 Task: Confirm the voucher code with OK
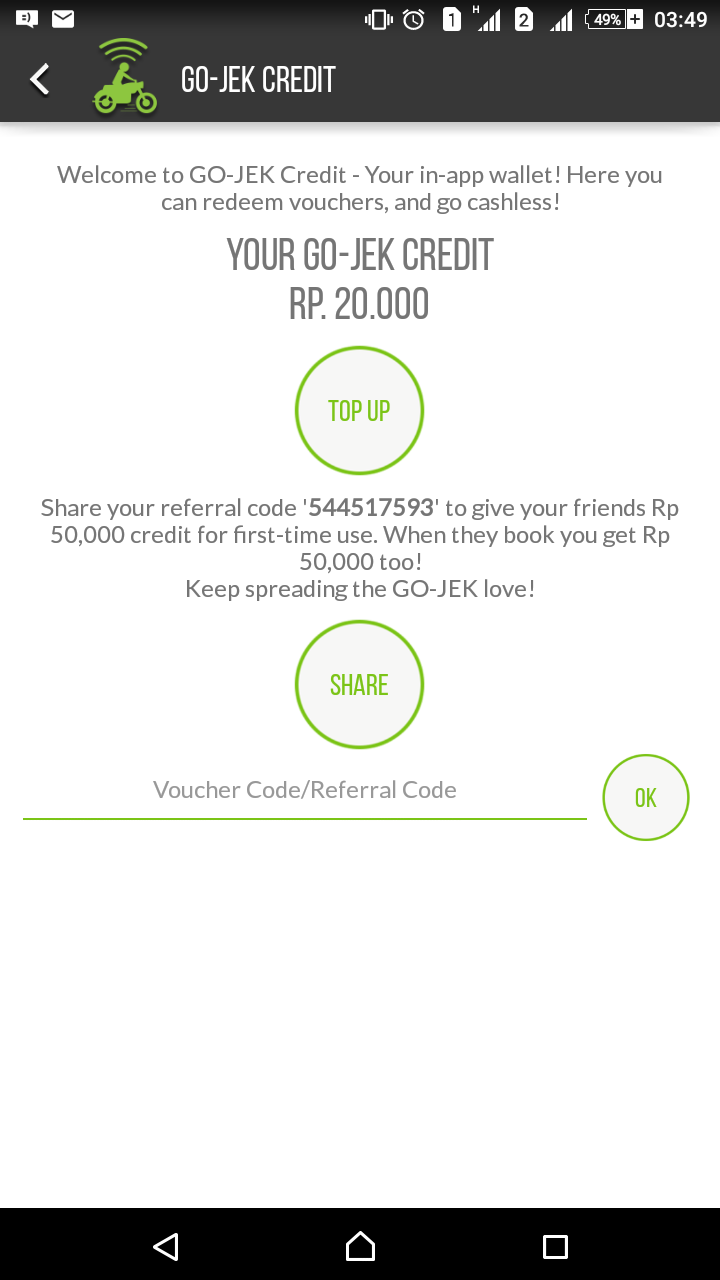coord(646,797)
